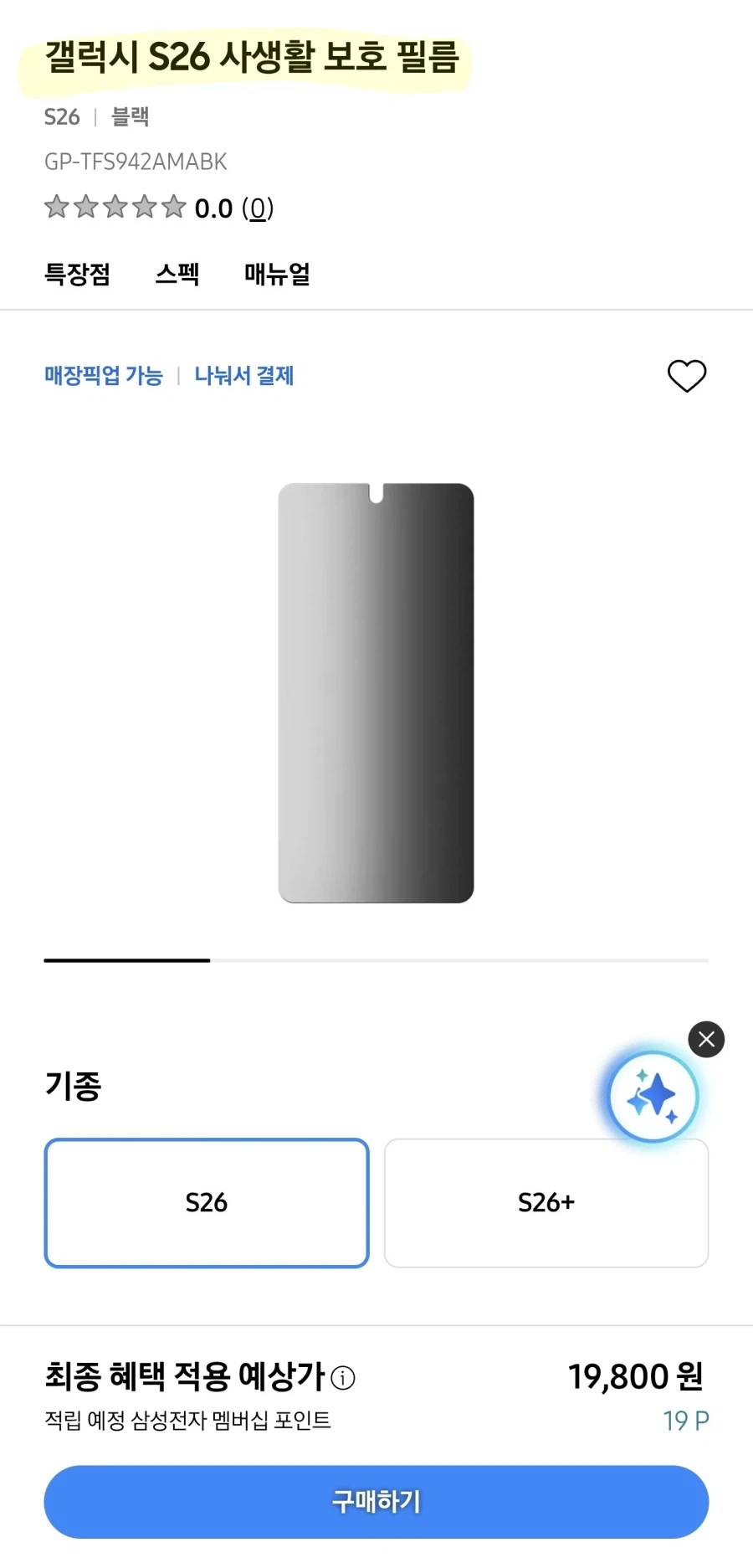Open the AI assistant sparkle icon

pyautogui.click(x=653, y=1098)
